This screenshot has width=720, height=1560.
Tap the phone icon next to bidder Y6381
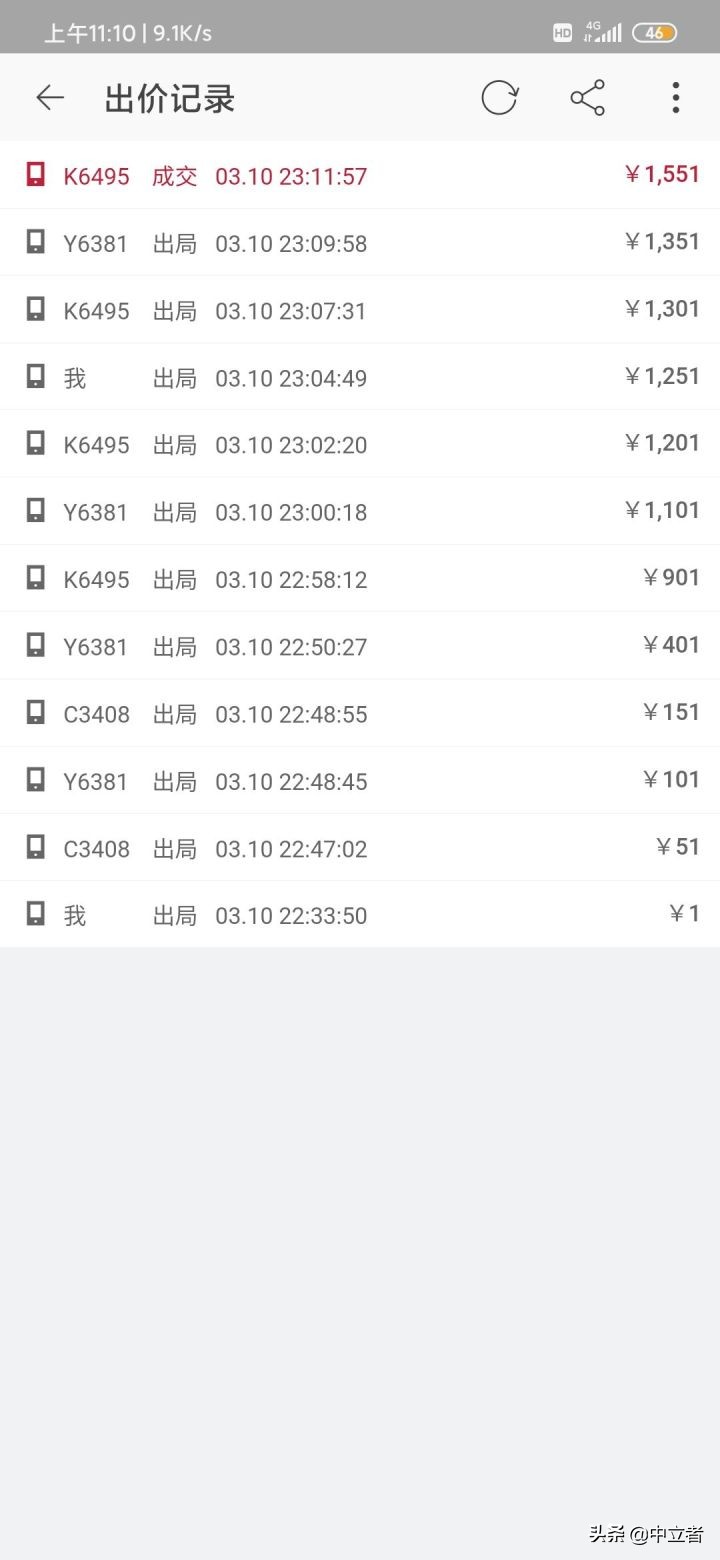(35, 242)
